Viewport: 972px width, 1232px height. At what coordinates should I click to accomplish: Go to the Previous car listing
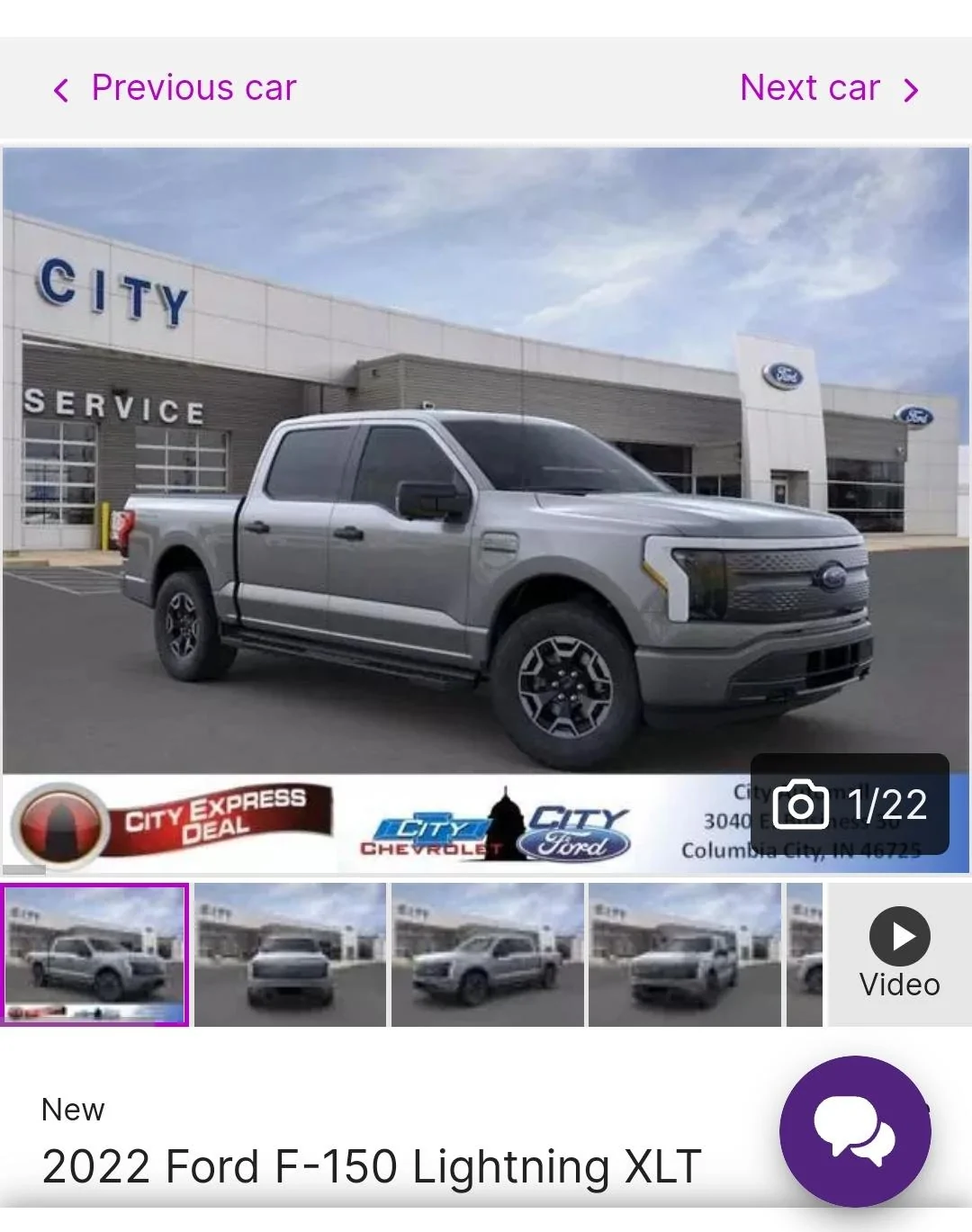click(x=175, y=88)
